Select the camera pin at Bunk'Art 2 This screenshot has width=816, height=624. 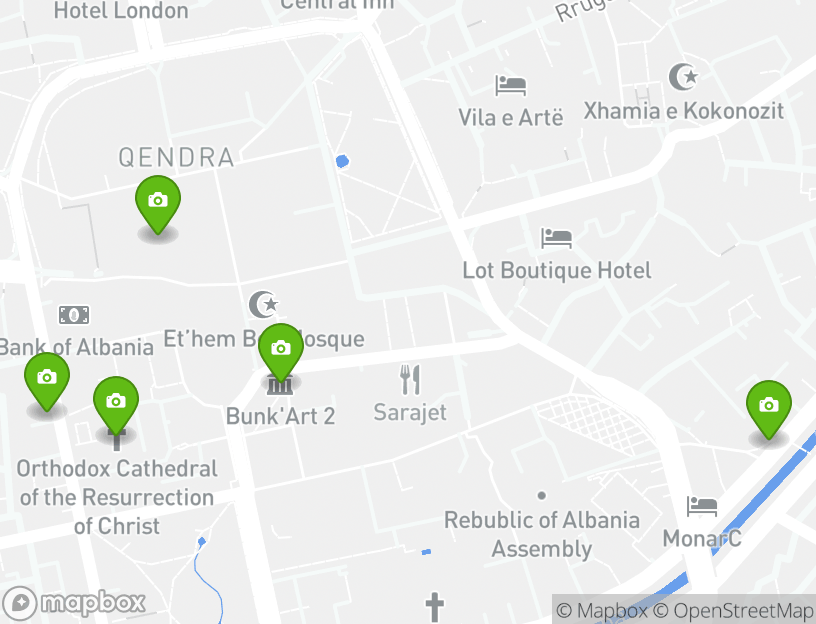coord(280,350)
